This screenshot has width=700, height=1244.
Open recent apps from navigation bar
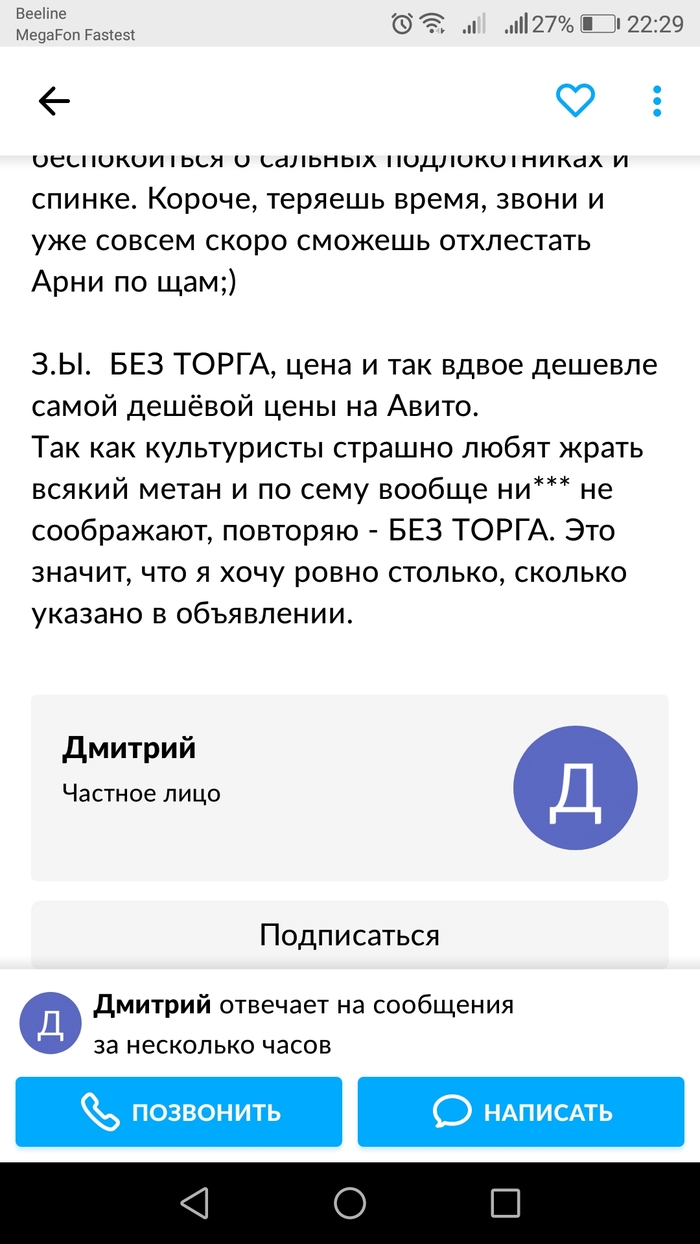[x=505, y=1203]
